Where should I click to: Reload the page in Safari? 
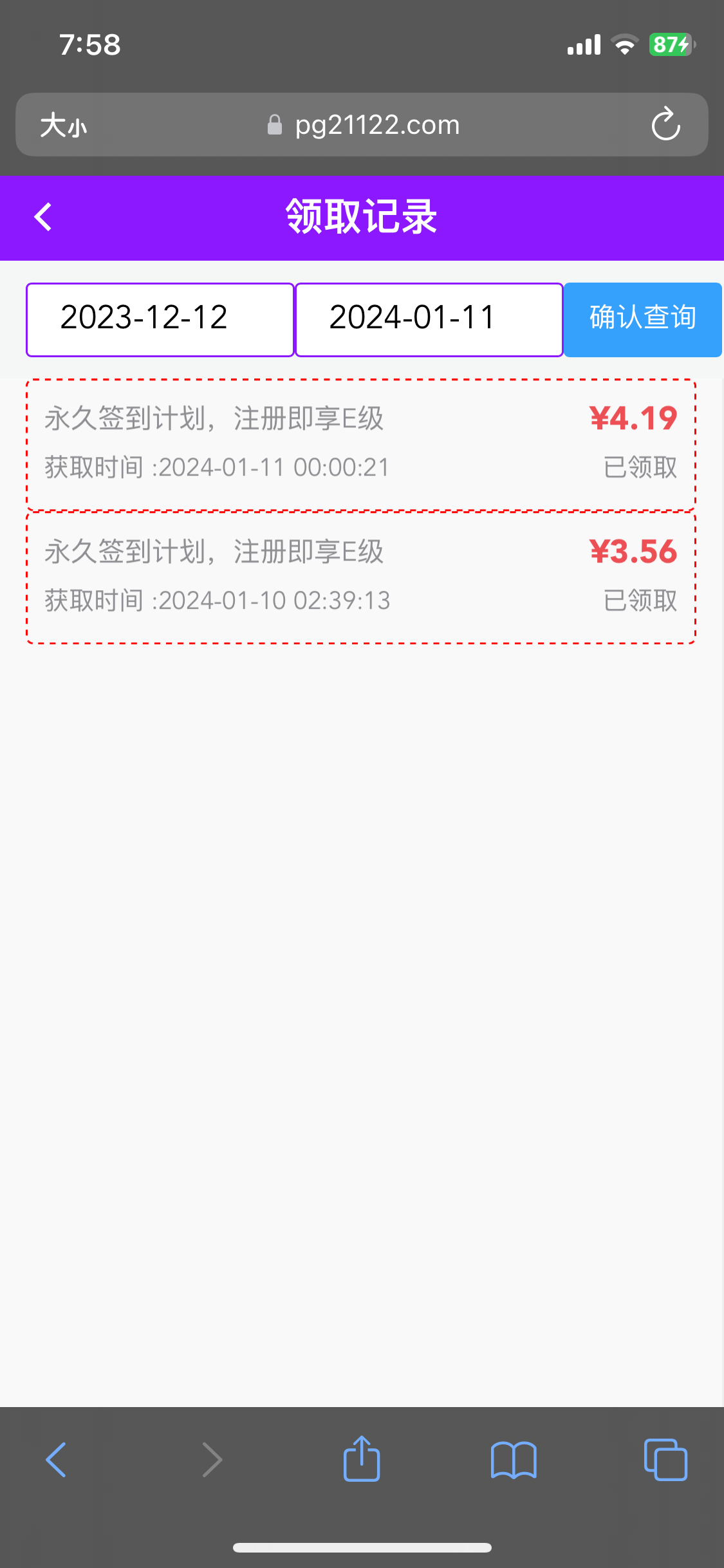(x=665, y=125)
